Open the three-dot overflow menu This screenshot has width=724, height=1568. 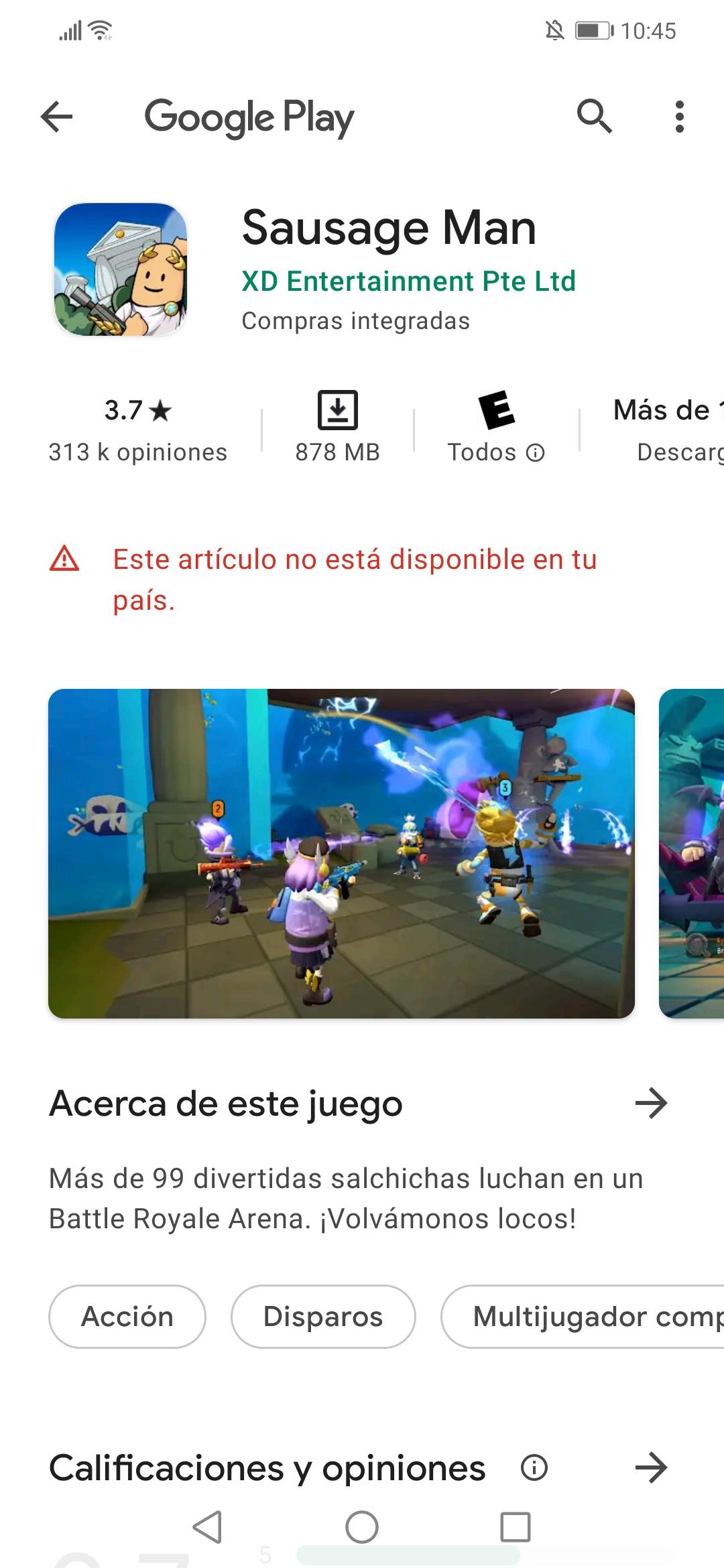click(x=679, y=117)
